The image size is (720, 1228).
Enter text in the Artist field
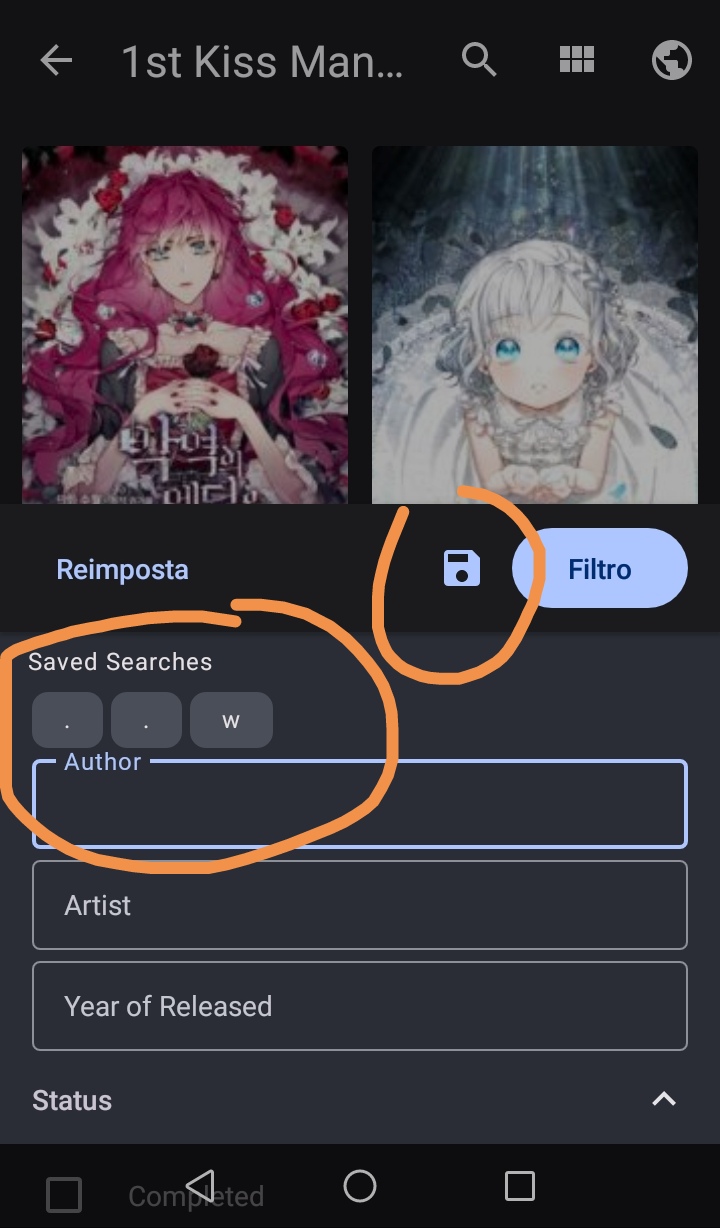pos(360,905)
